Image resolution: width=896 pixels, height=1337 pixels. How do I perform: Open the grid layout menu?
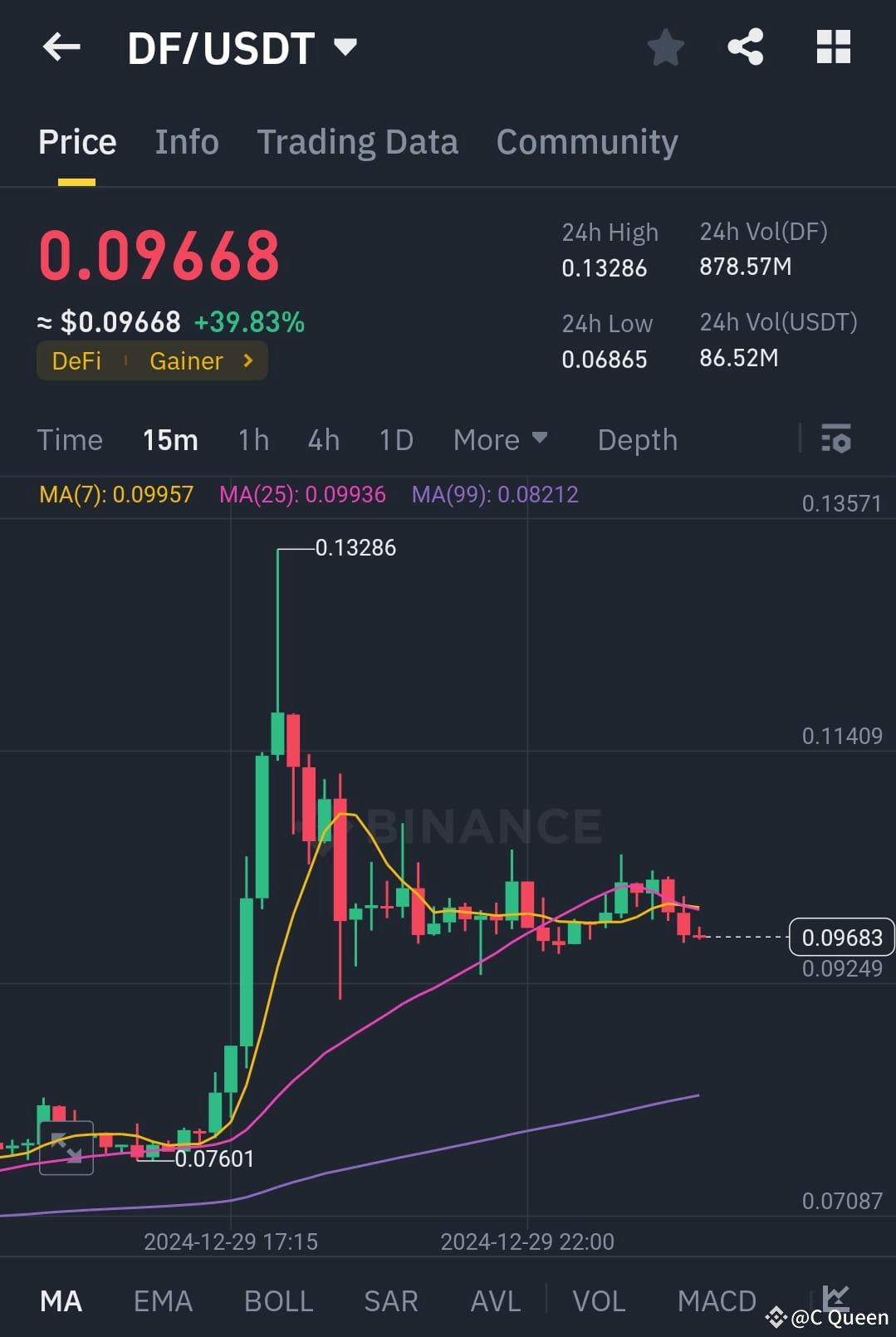point(833,47)
